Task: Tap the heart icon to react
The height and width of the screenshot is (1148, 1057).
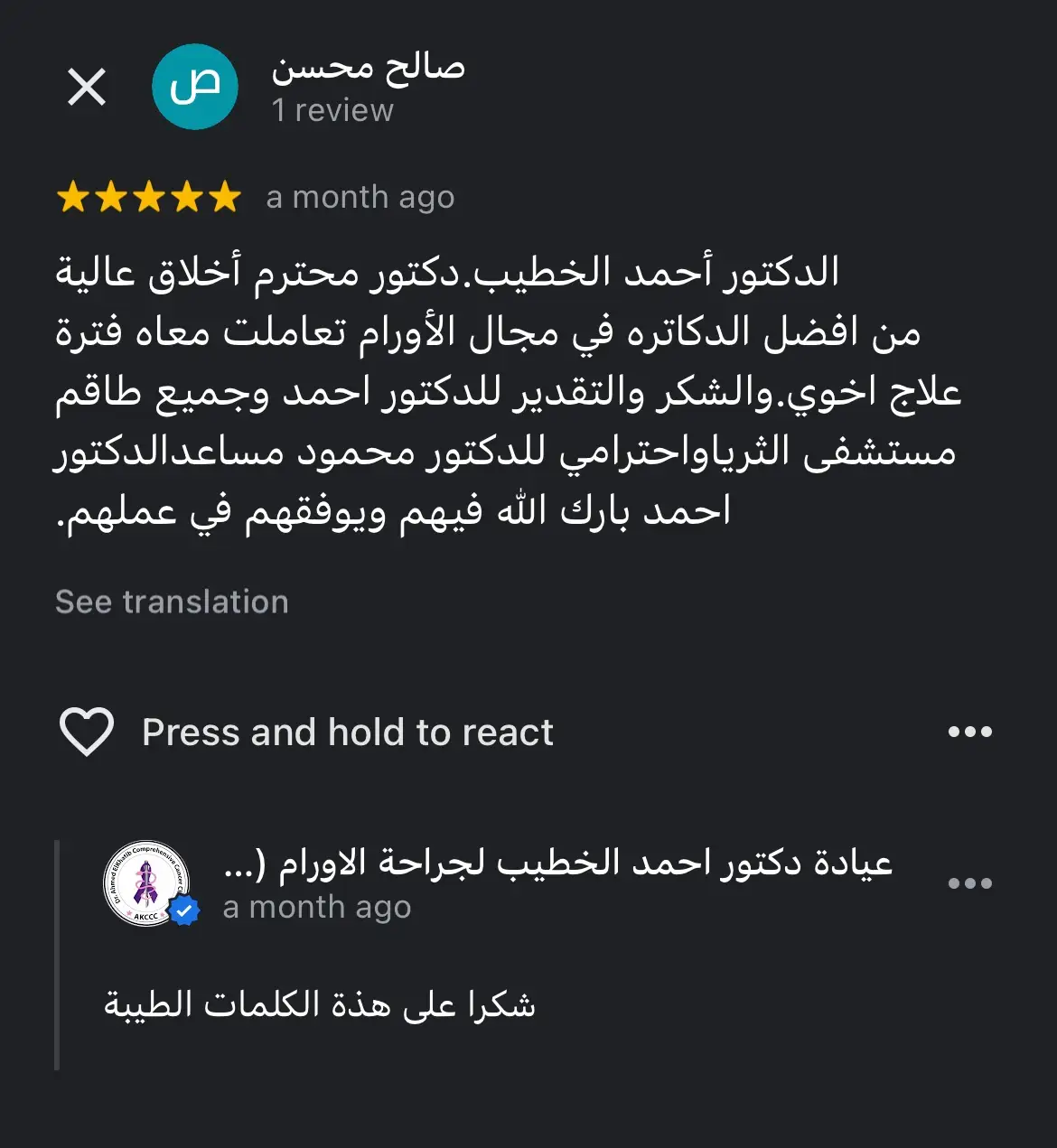Action: click(x=87, y=731)
